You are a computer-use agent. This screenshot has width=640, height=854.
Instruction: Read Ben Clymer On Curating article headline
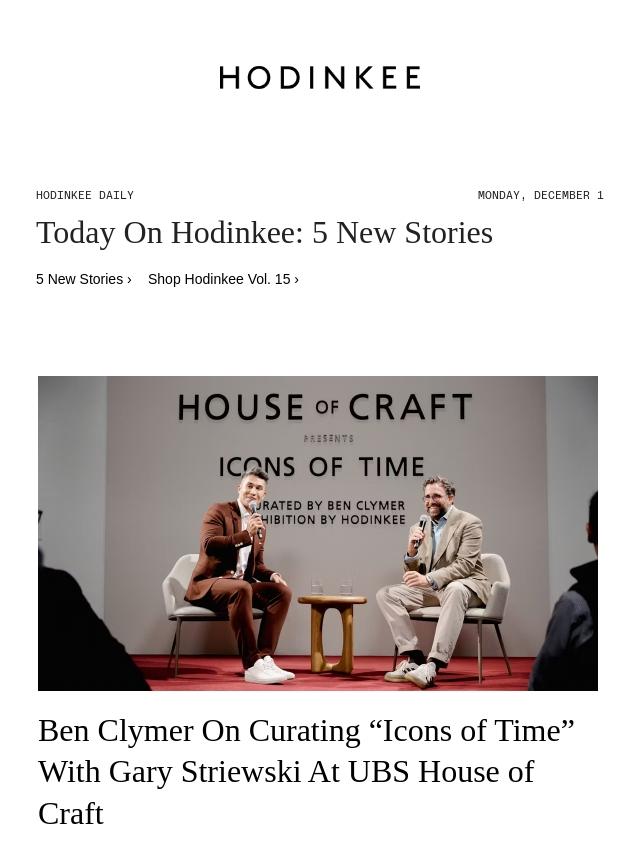306,771
